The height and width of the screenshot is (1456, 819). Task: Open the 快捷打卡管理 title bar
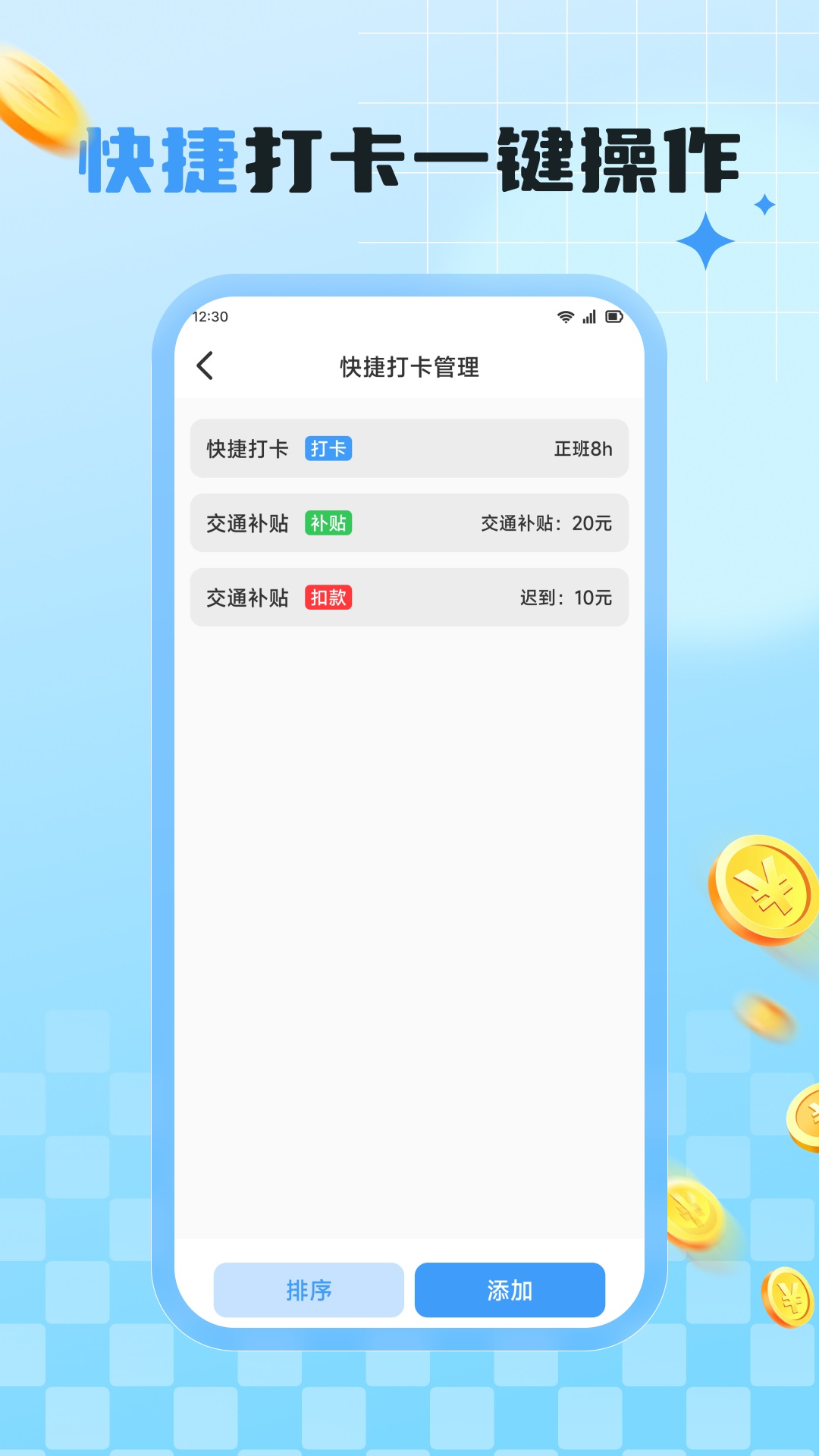(x=409, y=366)
